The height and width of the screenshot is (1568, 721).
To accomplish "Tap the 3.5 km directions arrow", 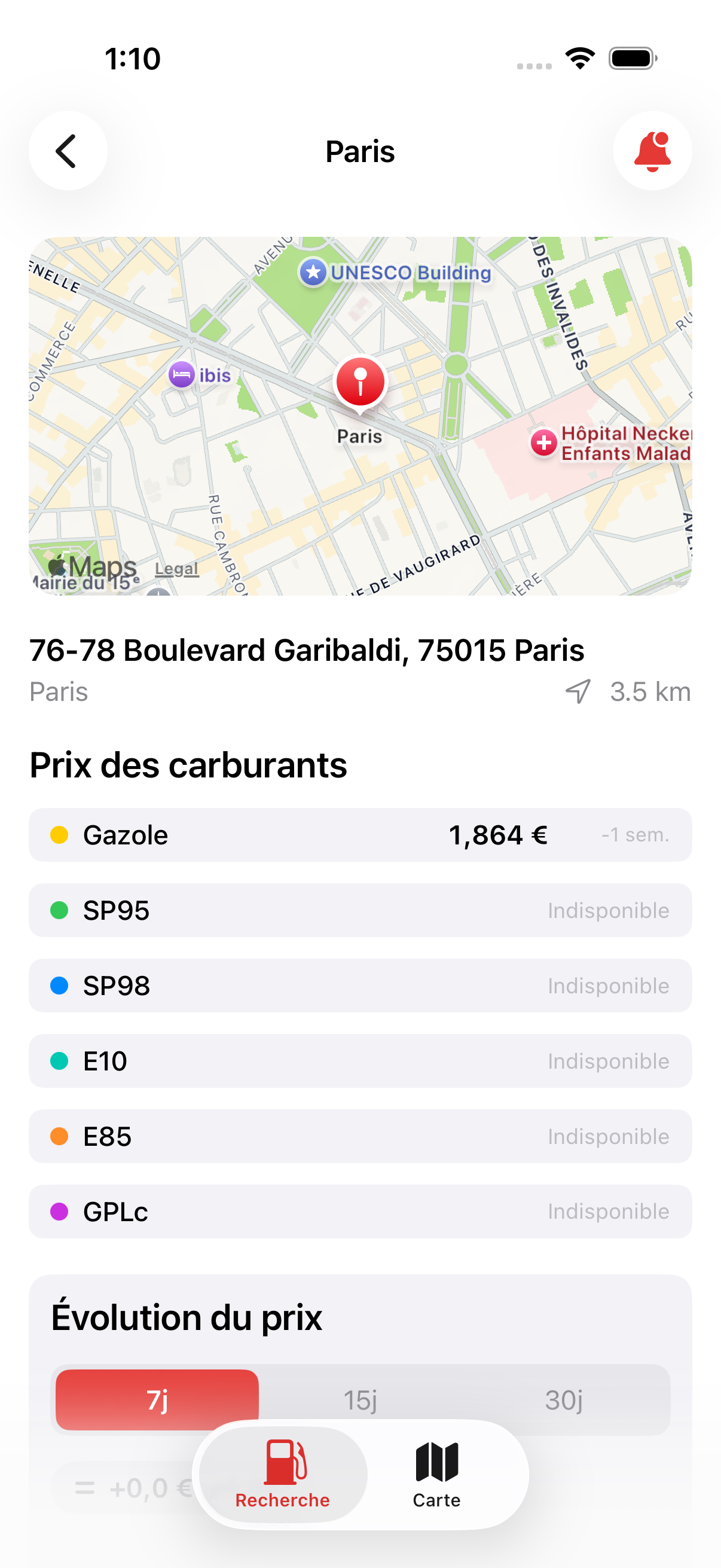I will [578, 691].
